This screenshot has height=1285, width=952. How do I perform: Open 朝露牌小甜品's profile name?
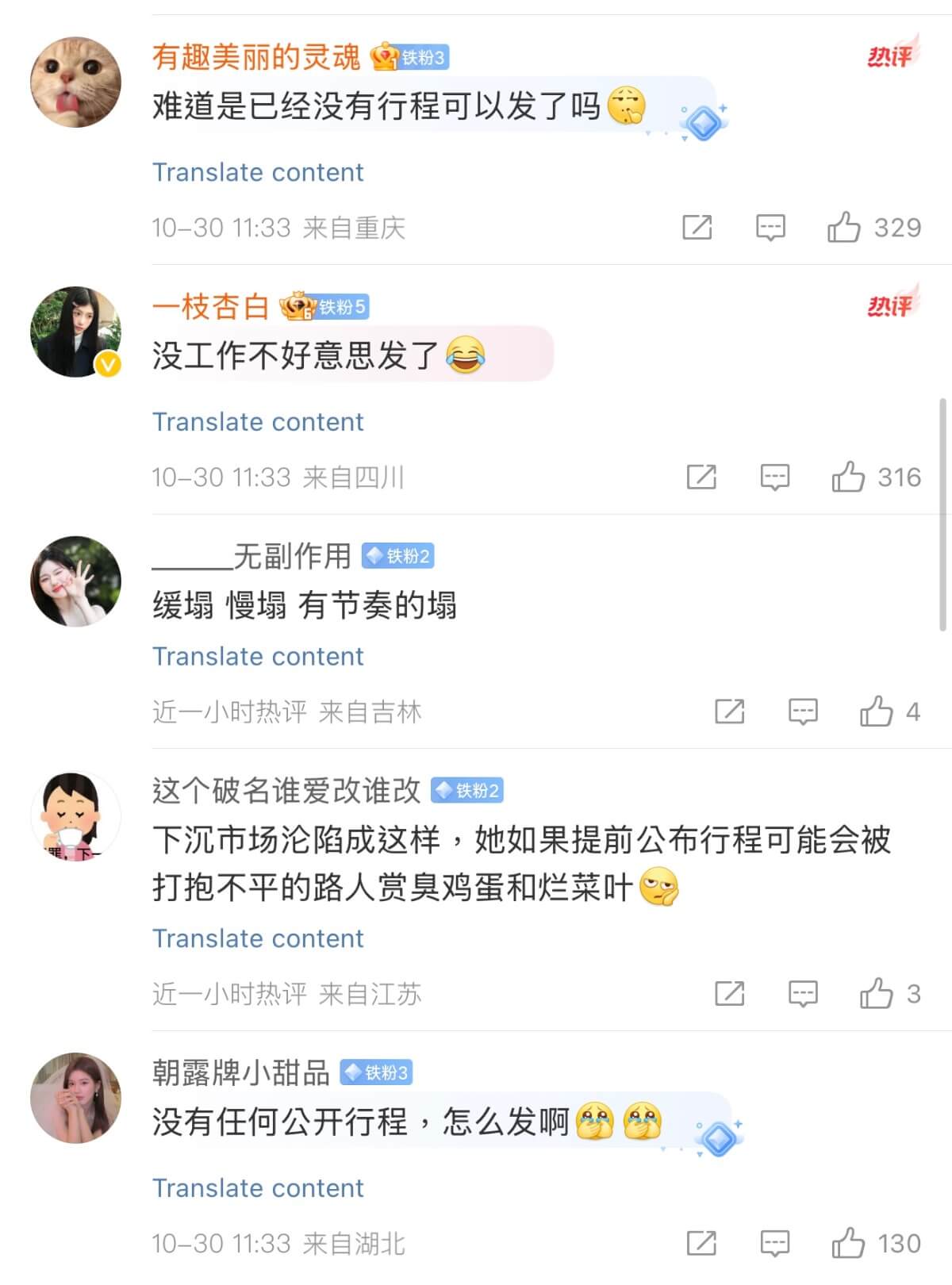point(241,1073)
